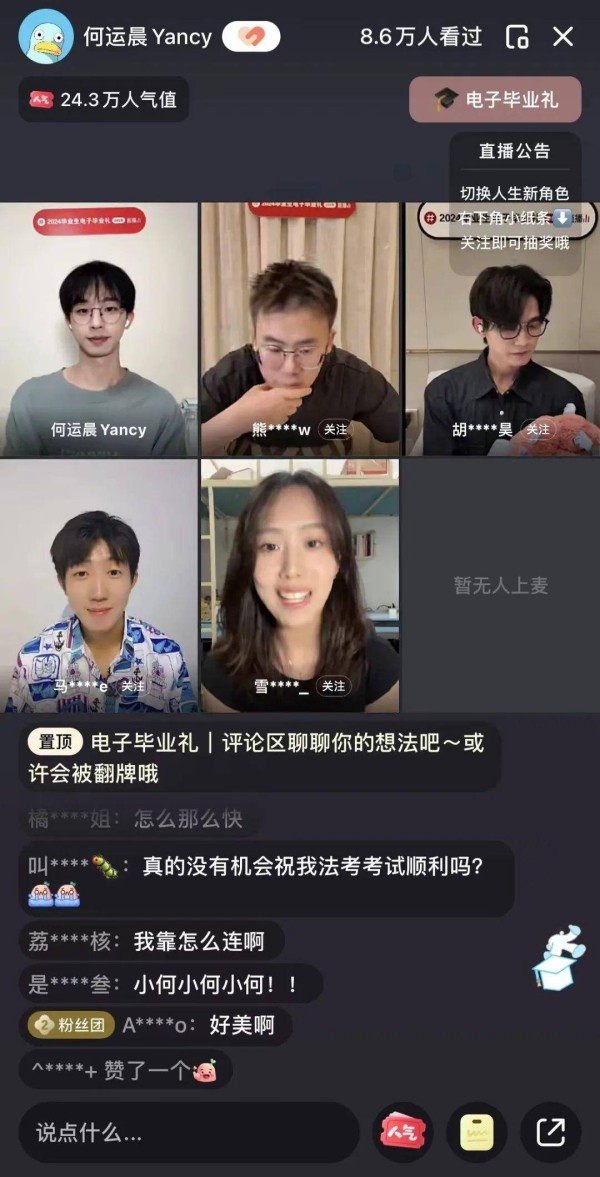Close the live stream
This screenshot has width=600, height=1177.
(x=562, y=36)
